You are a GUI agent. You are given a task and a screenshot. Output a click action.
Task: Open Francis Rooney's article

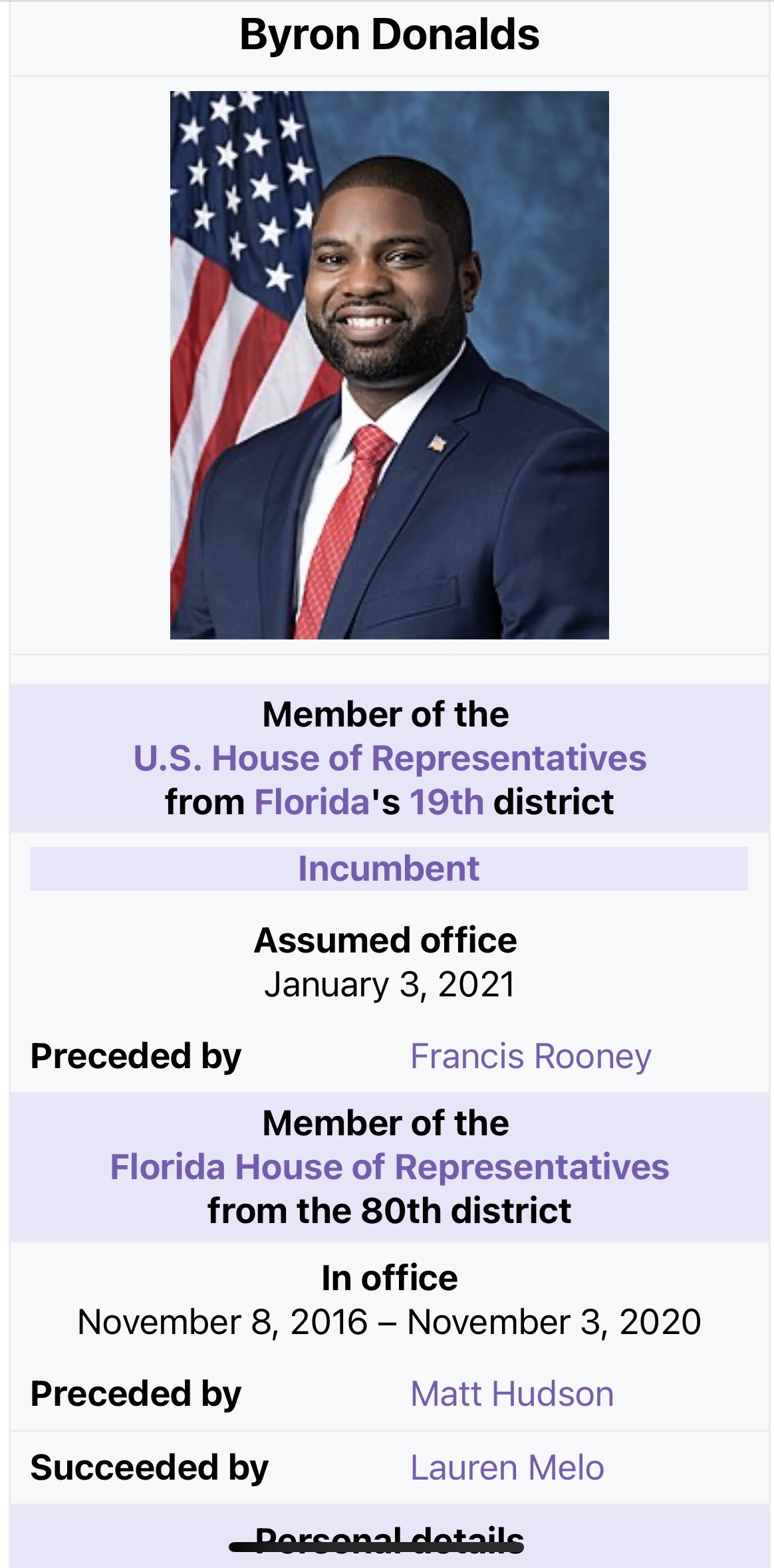[531, 1056]
